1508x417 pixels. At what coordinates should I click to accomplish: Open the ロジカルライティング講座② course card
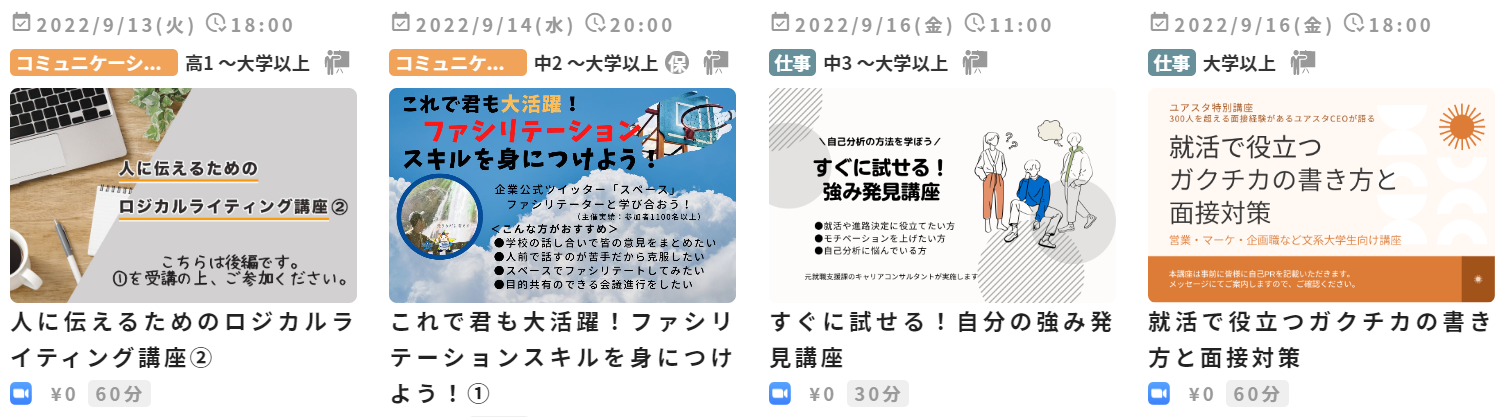point(183,196)
